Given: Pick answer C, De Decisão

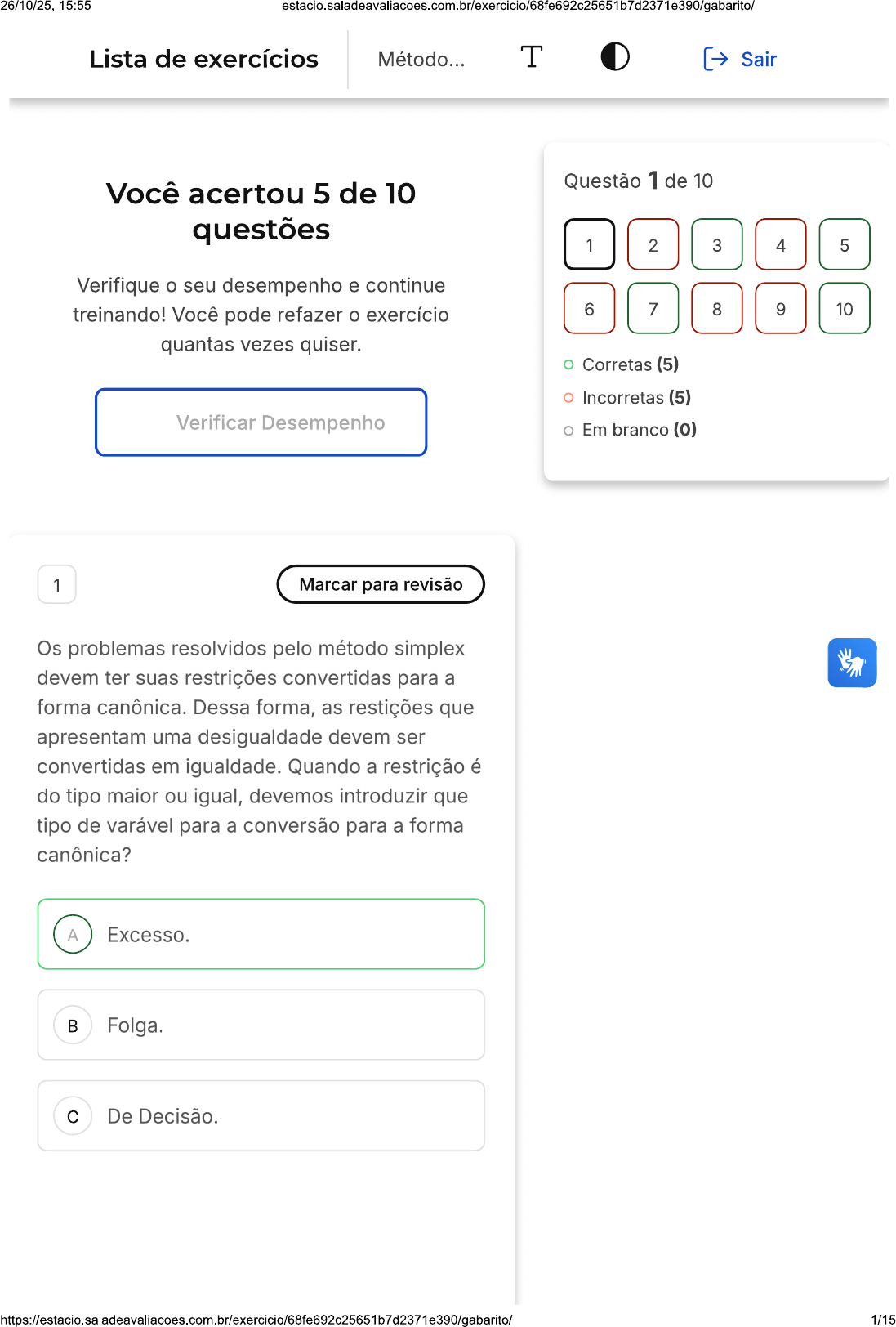Looking at the screenshot, I should 261,1115.
